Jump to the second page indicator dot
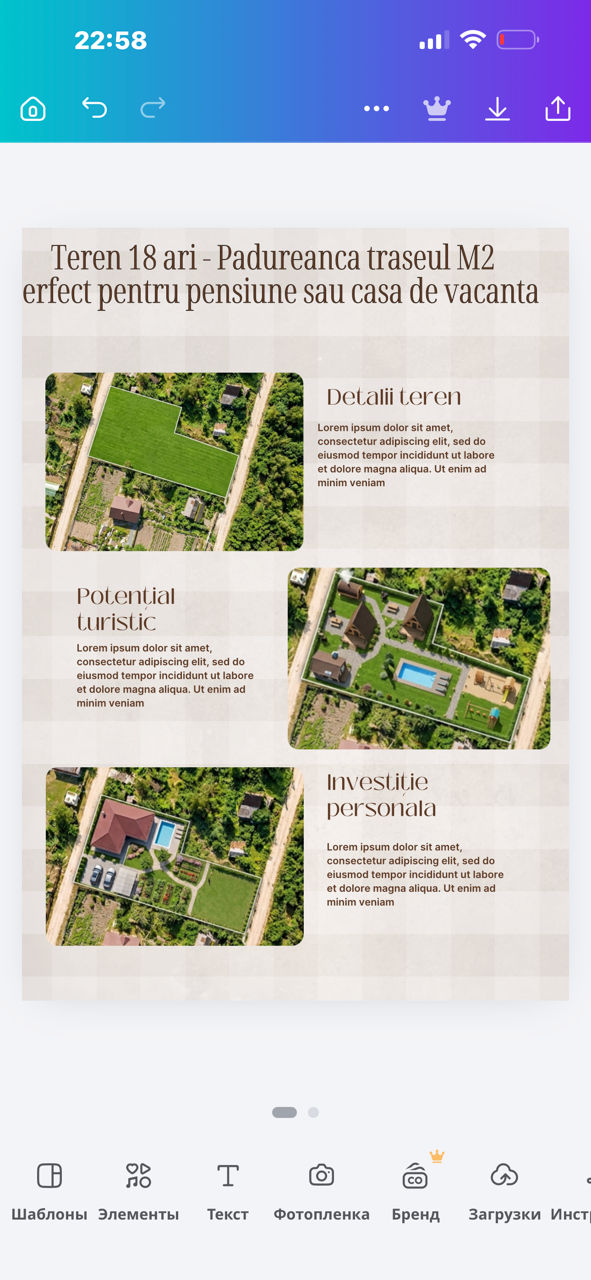The width and height of the screenshot is (591, 1280). click(313, 1112)
